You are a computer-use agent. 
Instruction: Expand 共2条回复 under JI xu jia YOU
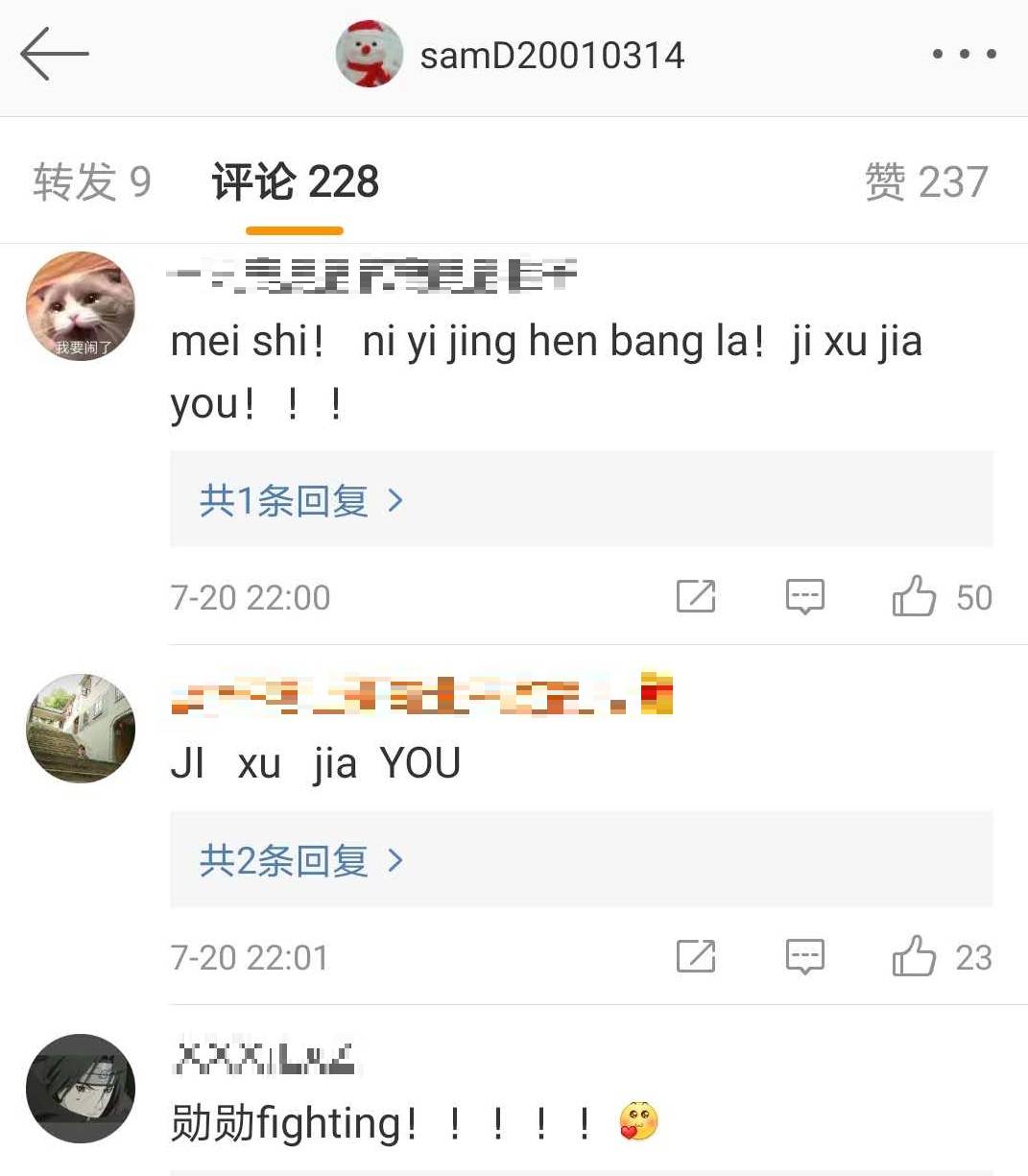[300, 860]
